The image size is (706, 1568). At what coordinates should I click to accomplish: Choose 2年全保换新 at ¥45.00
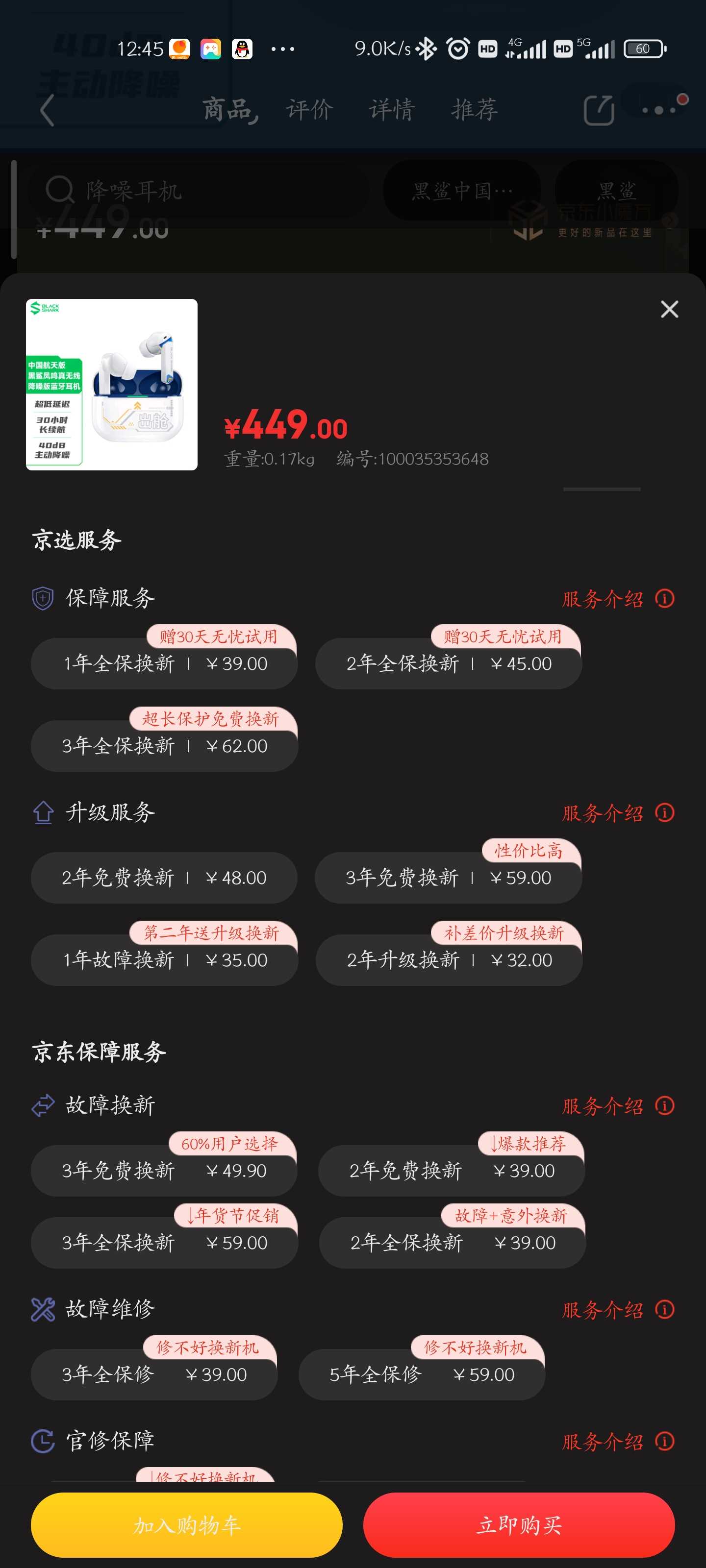tap(448, 663)
